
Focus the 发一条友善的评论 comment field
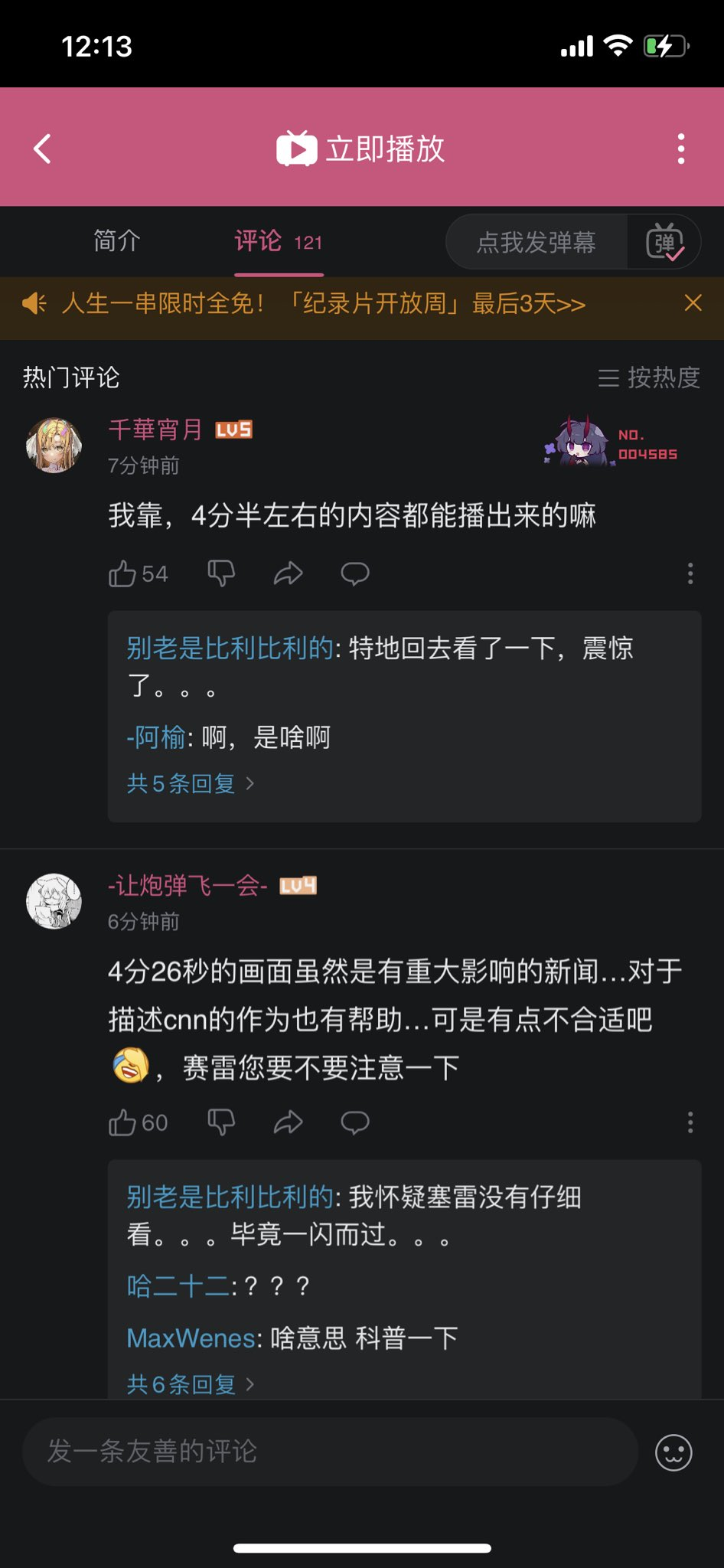point(329,1451)
